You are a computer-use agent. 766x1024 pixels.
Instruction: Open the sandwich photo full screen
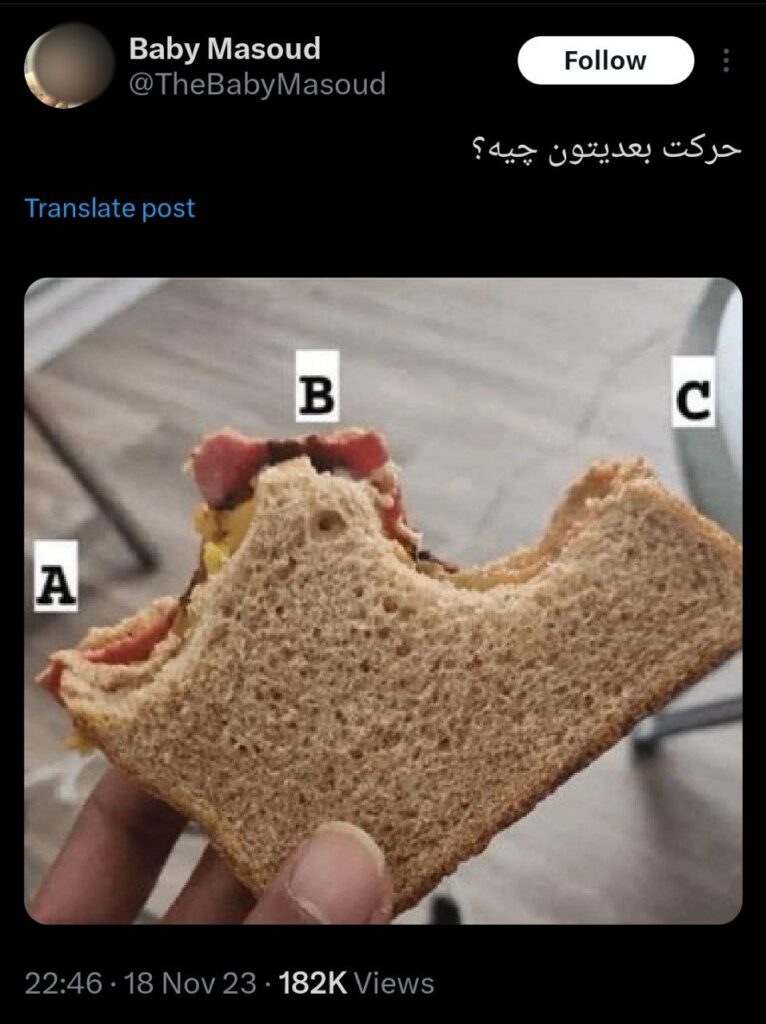[x=383, y=600]
